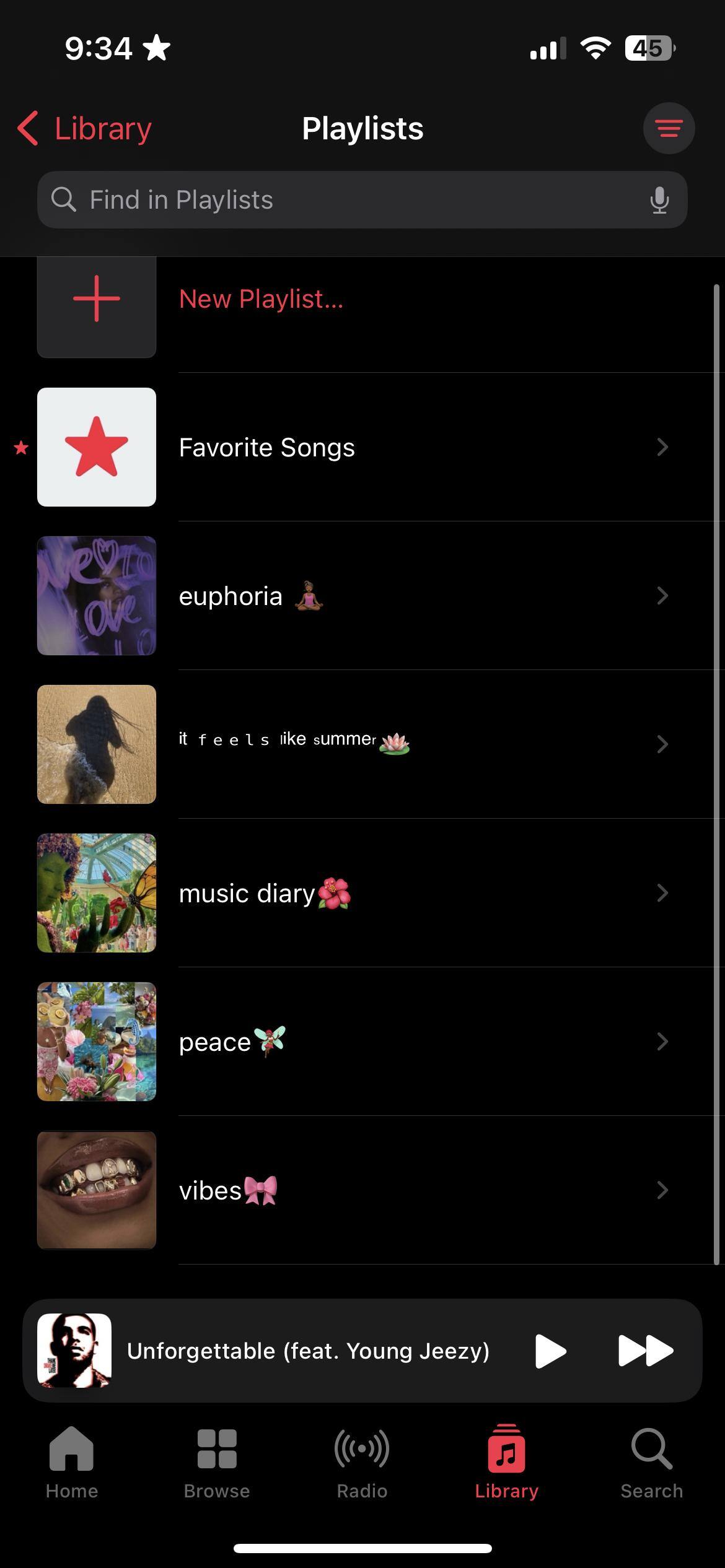The image size is (725, 1568).
Task: Switch to the Radio tab
Action: coord(362,1462)
